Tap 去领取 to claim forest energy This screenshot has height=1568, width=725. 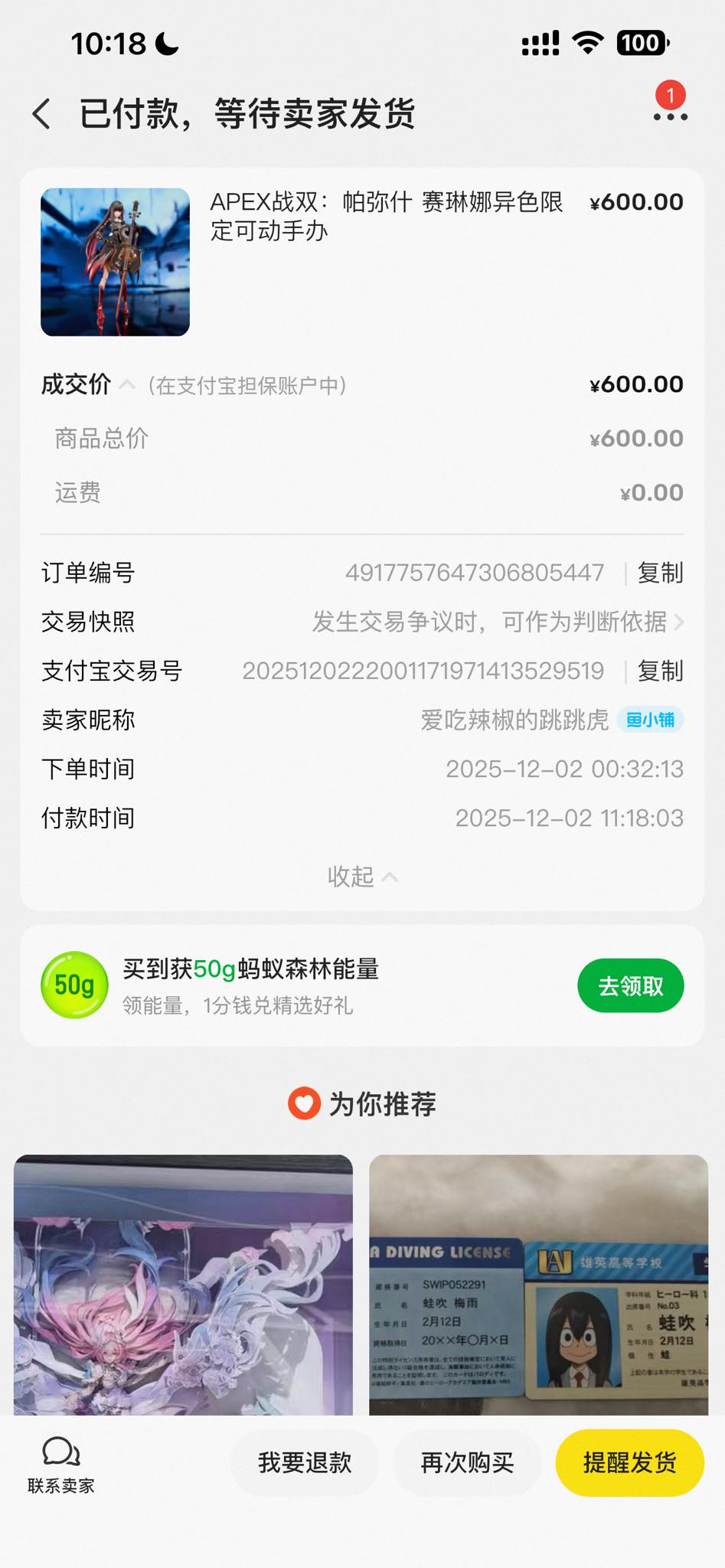tap(630, 985)
